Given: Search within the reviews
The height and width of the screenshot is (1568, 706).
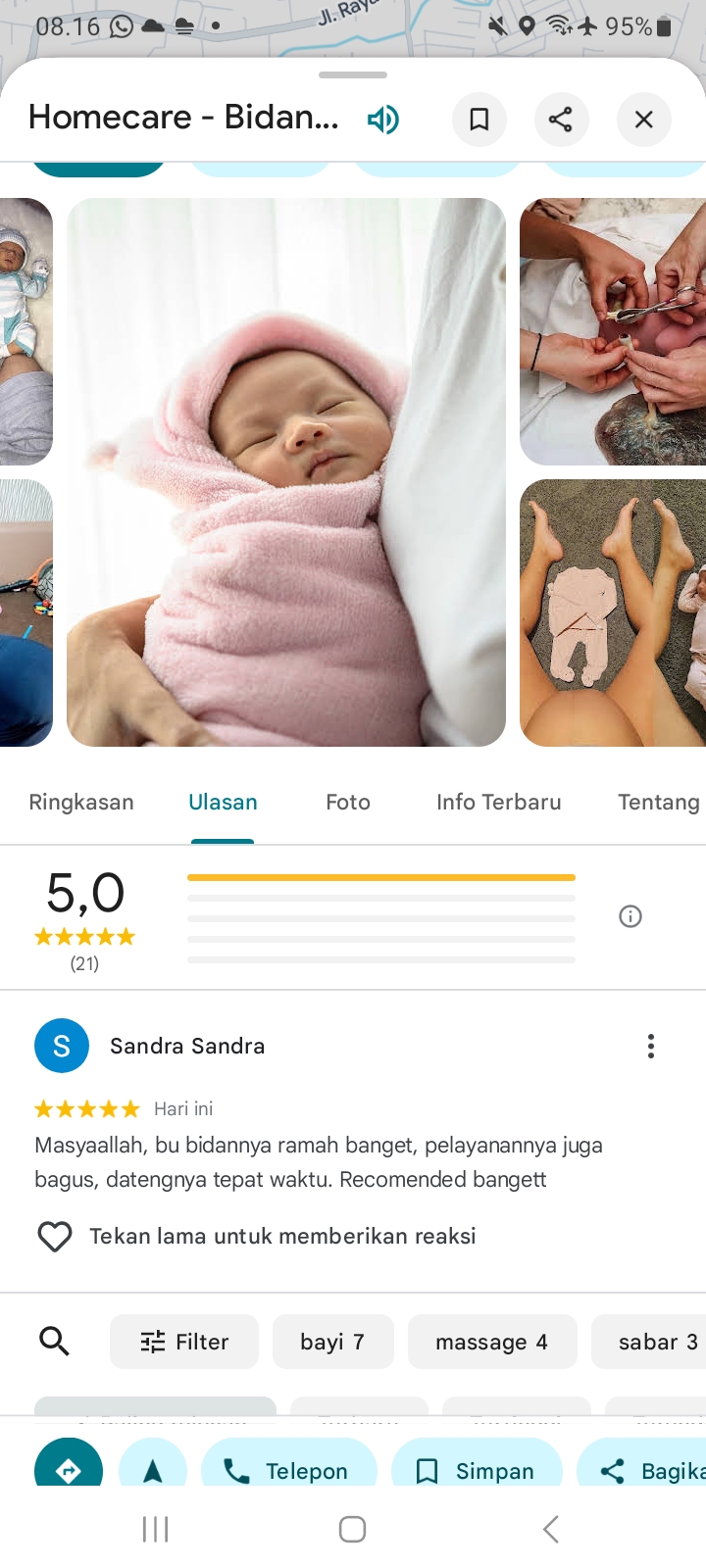Looking at the screenshot, I should [x=54, y=1341].
